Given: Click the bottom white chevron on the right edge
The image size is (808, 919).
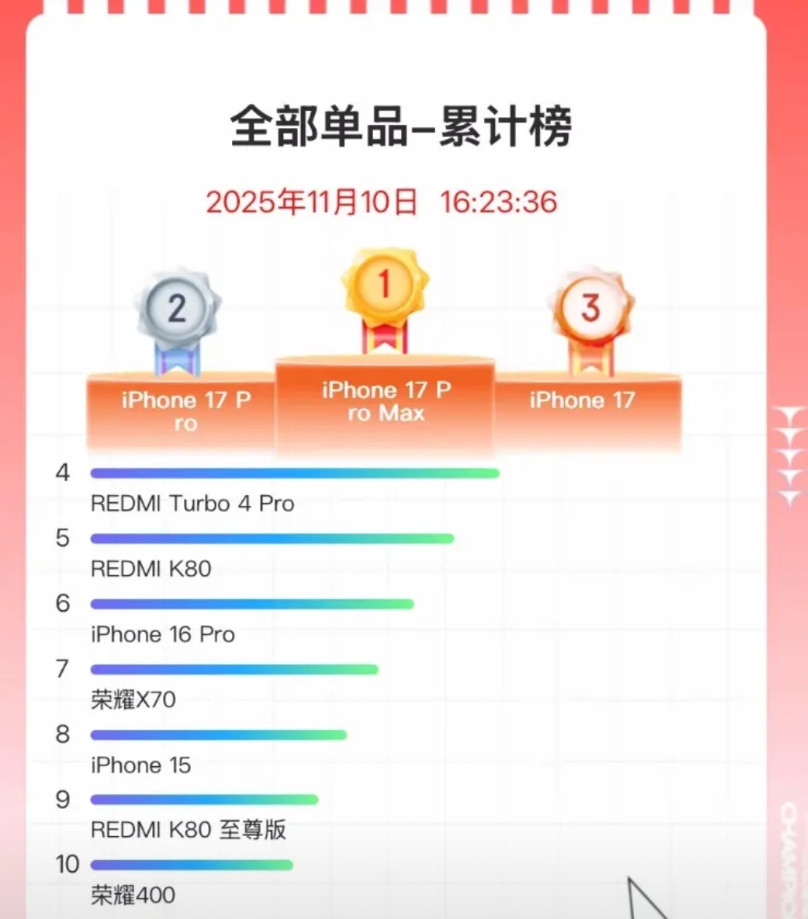Looking at the screenshot, I should 790,495.
